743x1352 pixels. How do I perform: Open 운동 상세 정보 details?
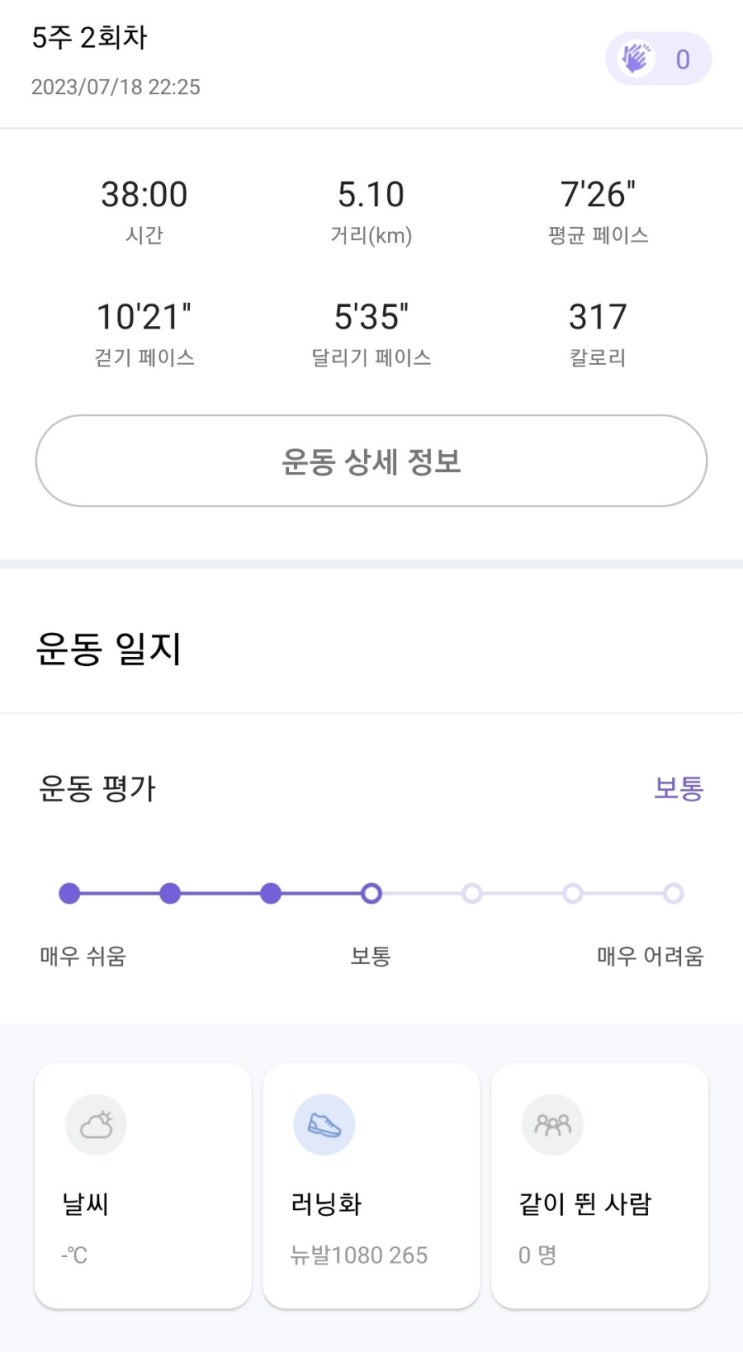click(x=371, y=461)
